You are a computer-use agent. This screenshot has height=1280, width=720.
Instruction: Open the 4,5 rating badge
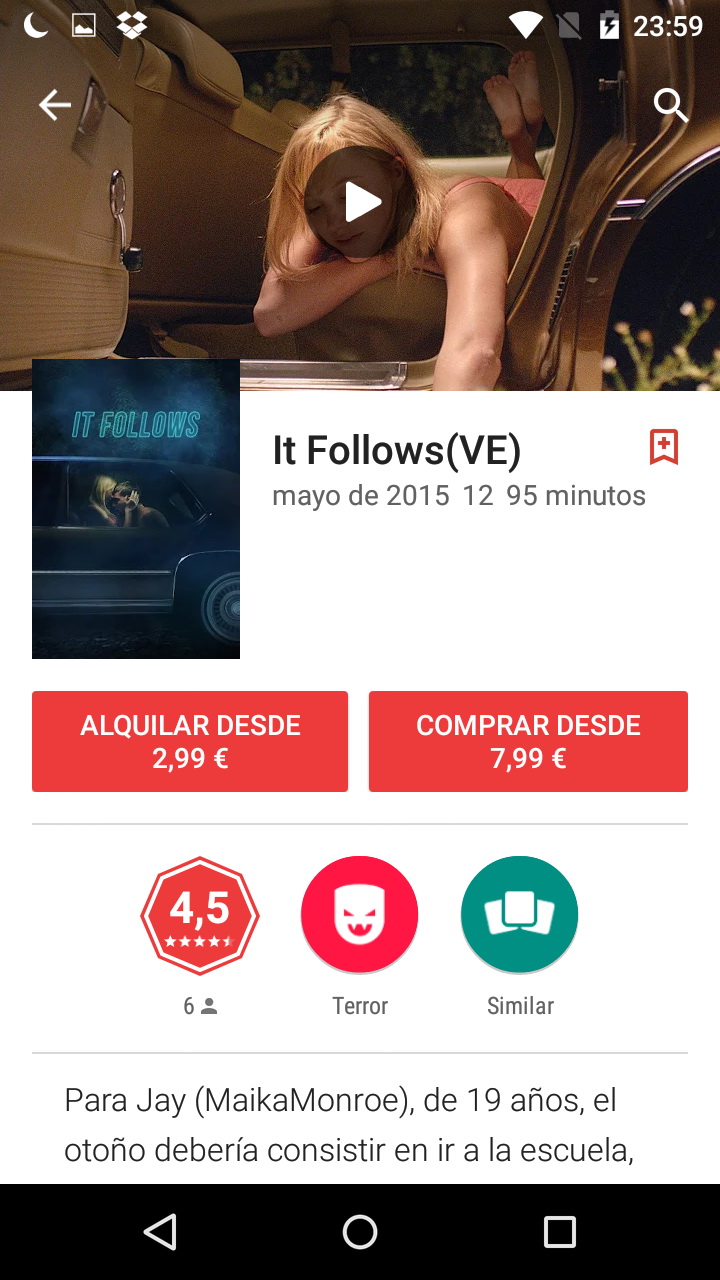pos(200,915)
